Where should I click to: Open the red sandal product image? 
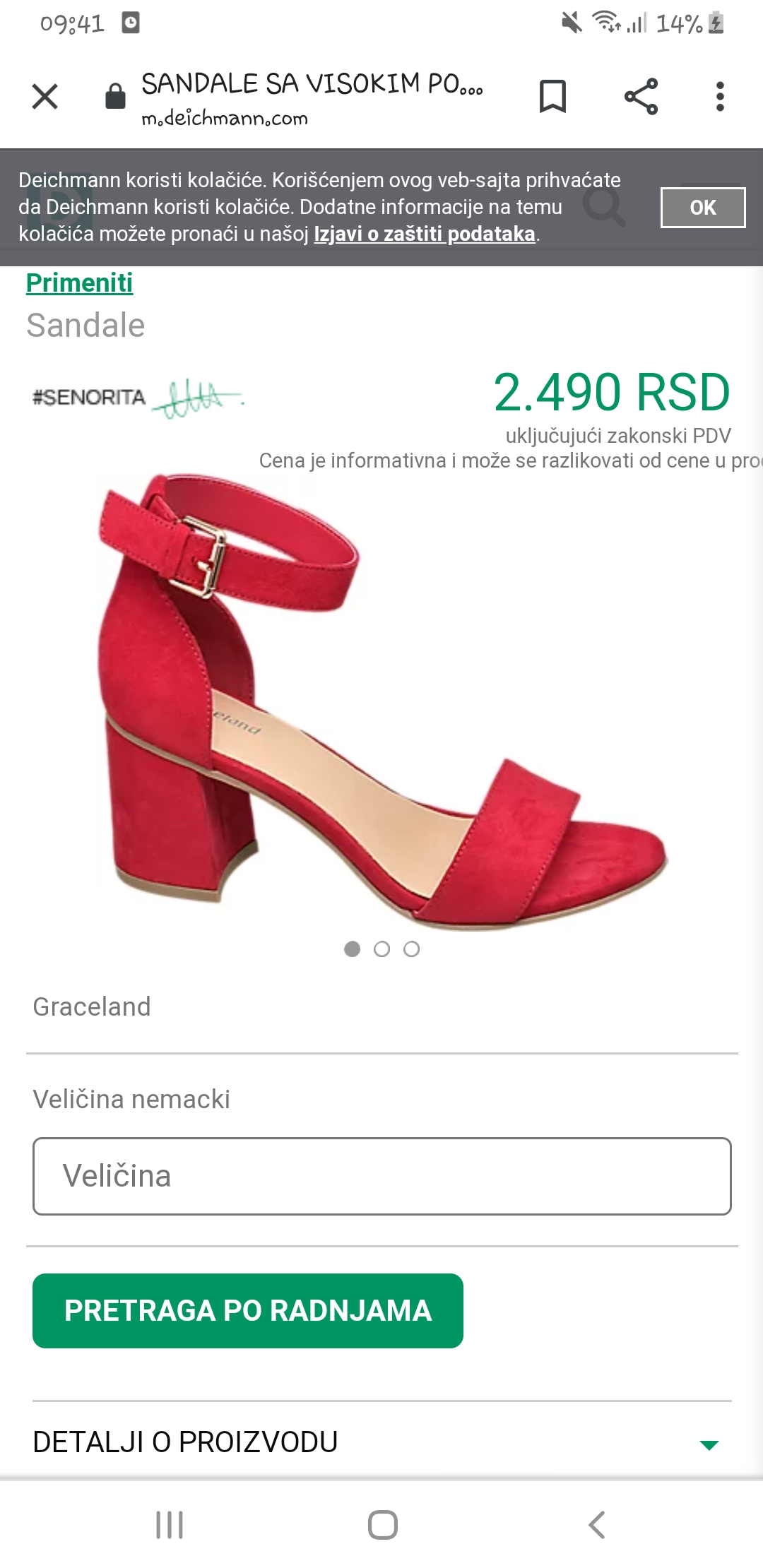click(381, 699)
